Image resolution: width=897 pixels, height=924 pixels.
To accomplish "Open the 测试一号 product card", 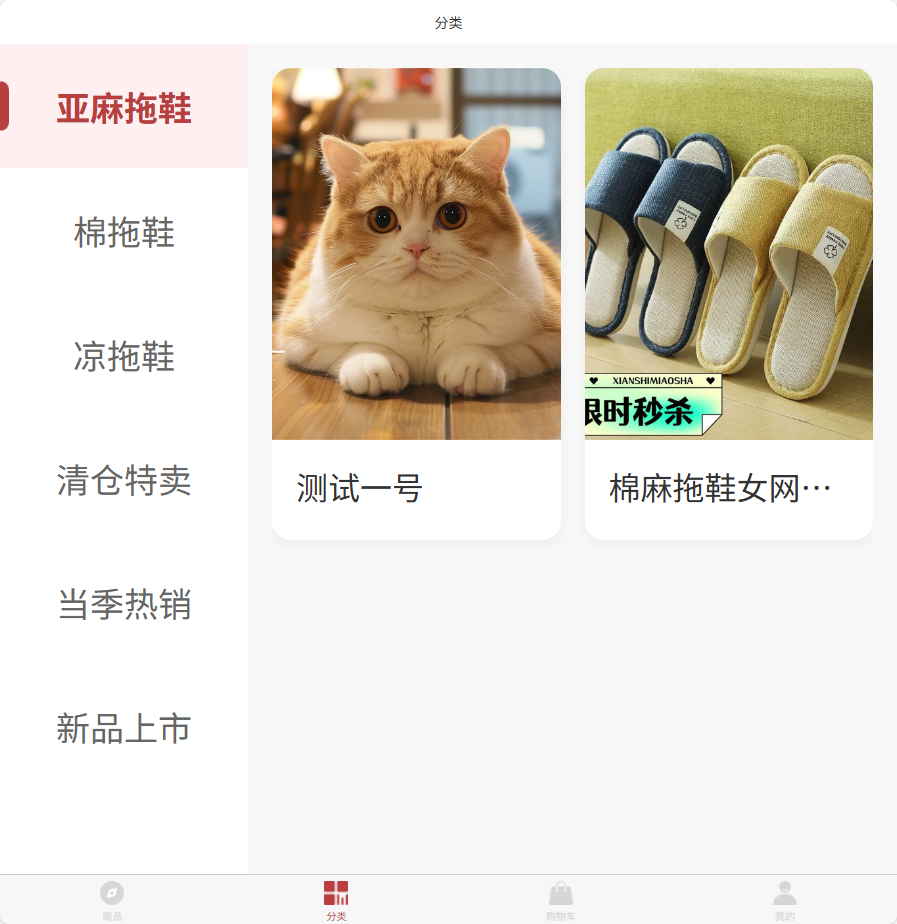I will (x=416, y=303).
